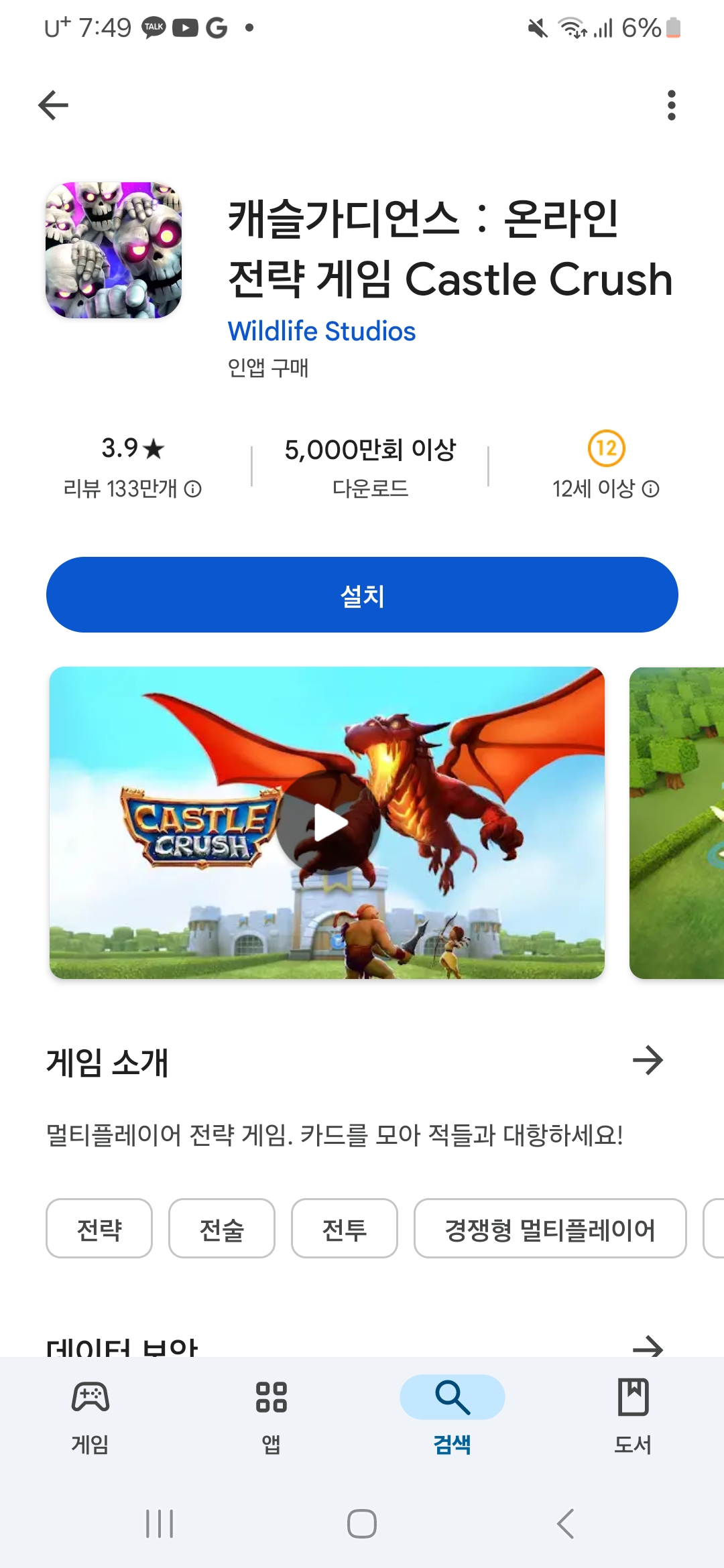Tap the system home button
This screenshot has height=1568, width=724.
pos(362,1524)
